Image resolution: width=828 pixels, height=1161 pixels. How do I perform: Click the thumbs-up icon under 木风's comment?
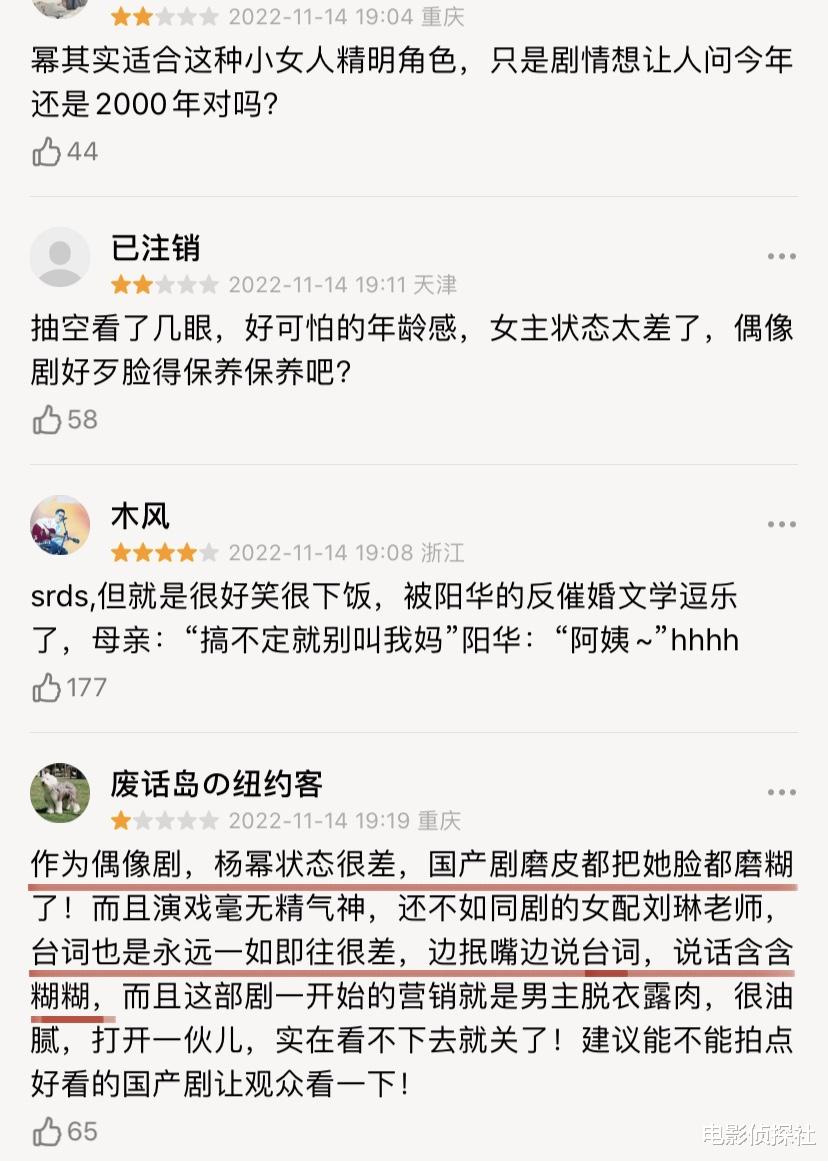coord(48,687)
